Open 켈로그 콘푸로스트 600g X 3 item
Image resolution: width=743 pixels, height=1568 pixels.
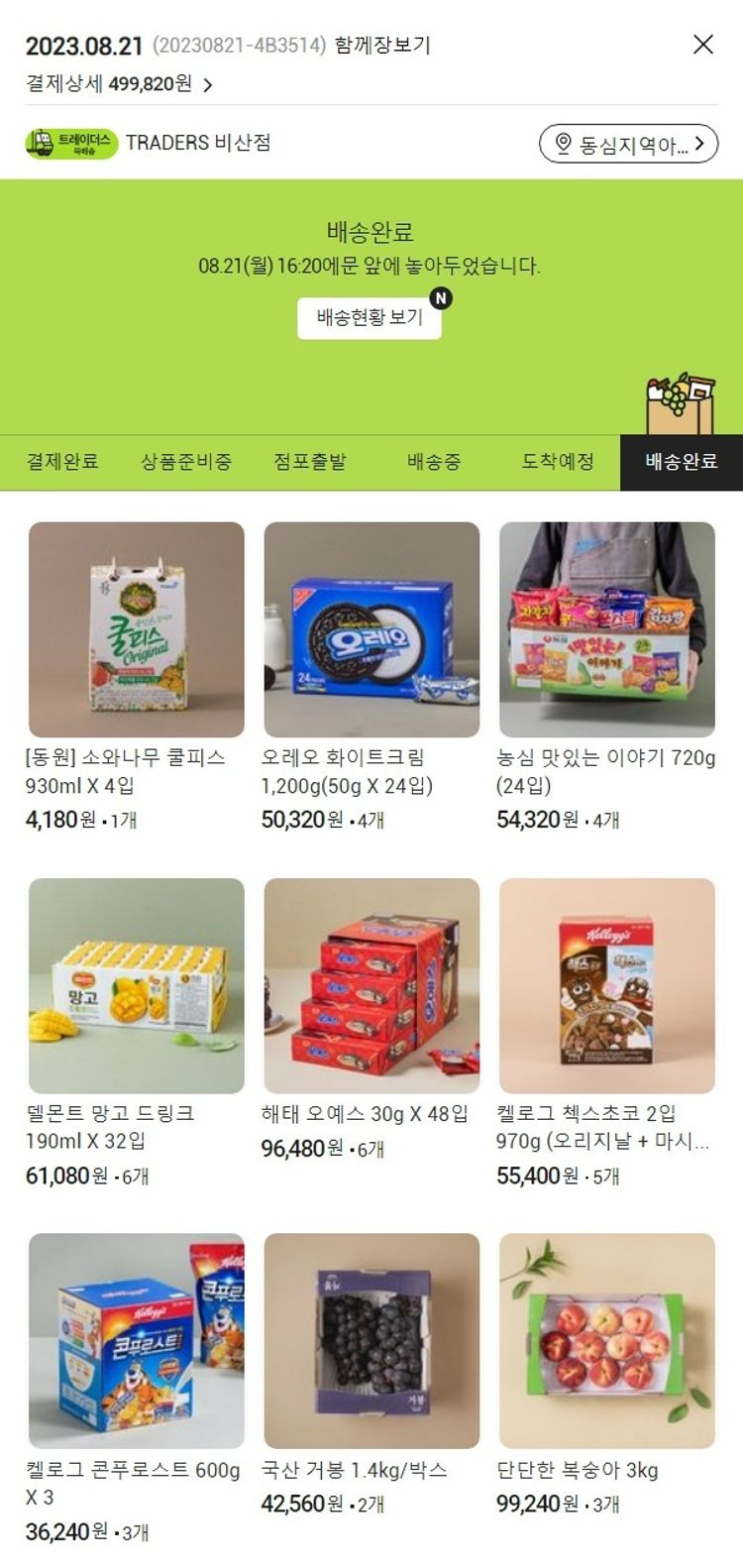click(x=137, y=1341)
